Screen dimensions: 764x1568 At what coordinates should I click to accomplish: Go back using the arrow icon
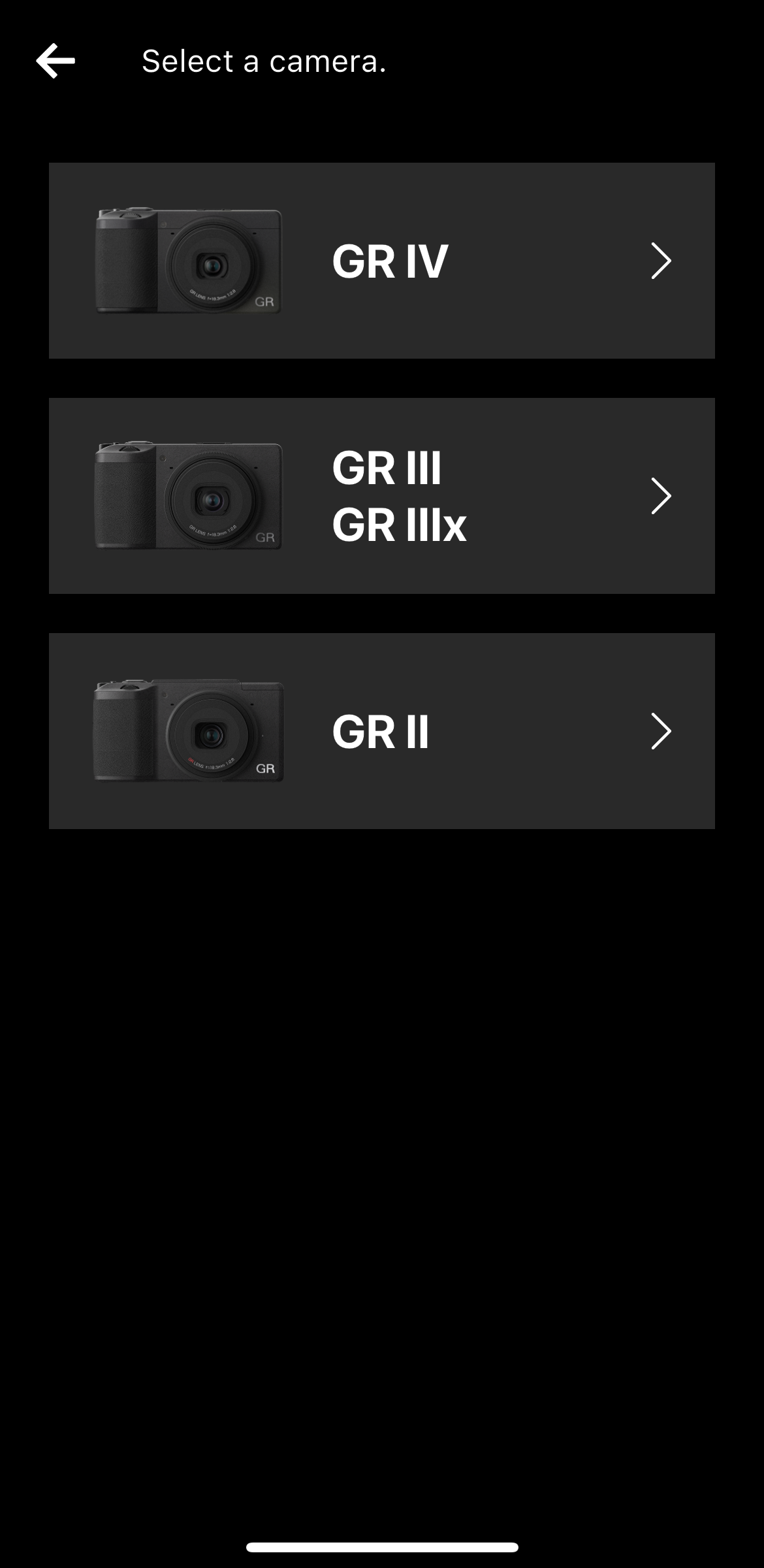coord(56,61)
